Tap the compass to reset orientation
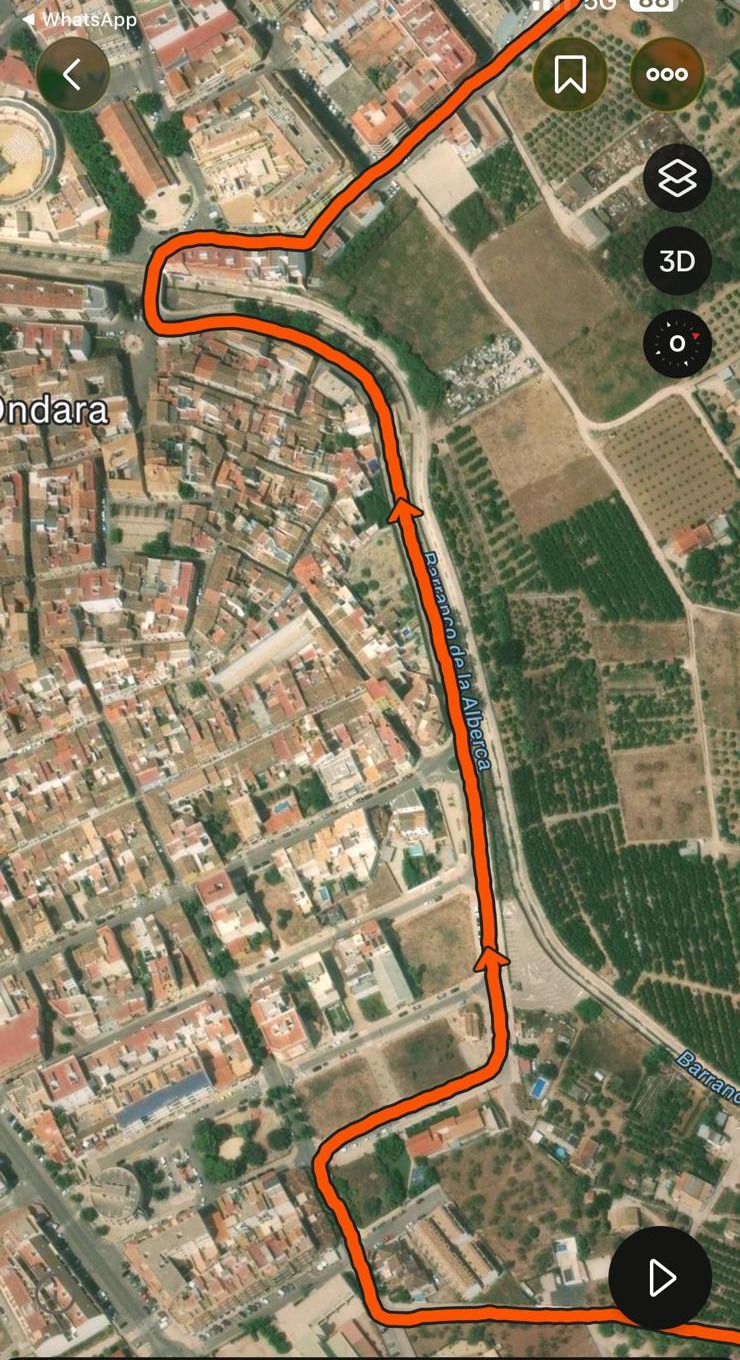Screen dimensions: 740x1360 [677, 344]
